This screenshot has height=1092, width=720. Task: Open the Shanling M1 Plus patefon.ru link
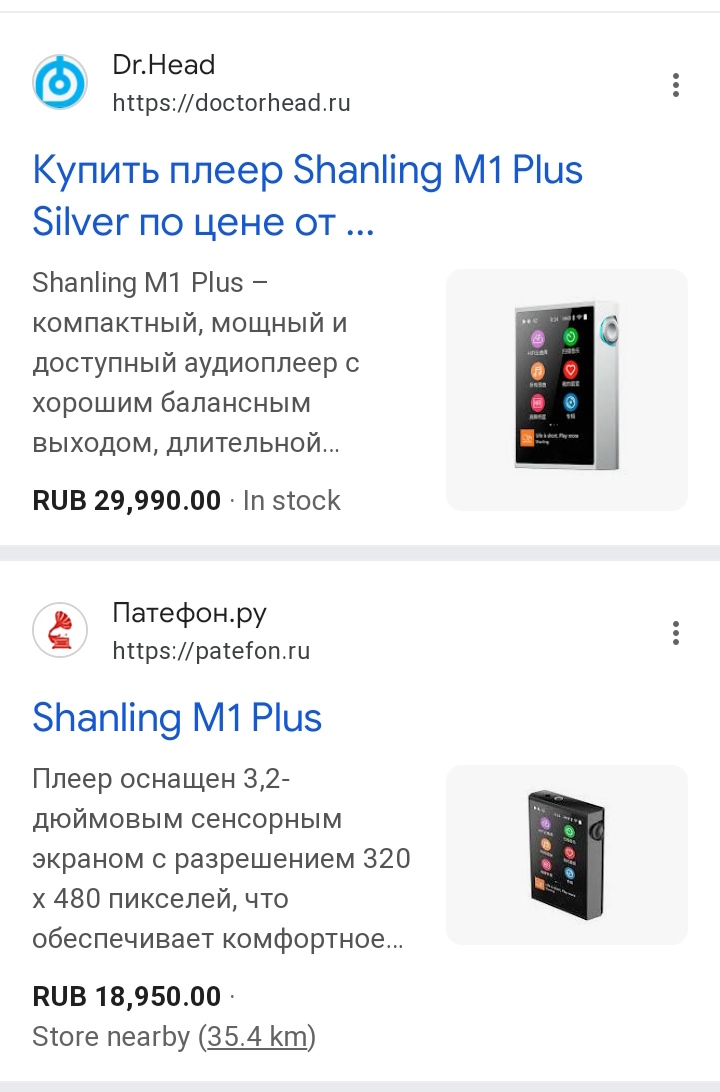[x=177, y=718]
